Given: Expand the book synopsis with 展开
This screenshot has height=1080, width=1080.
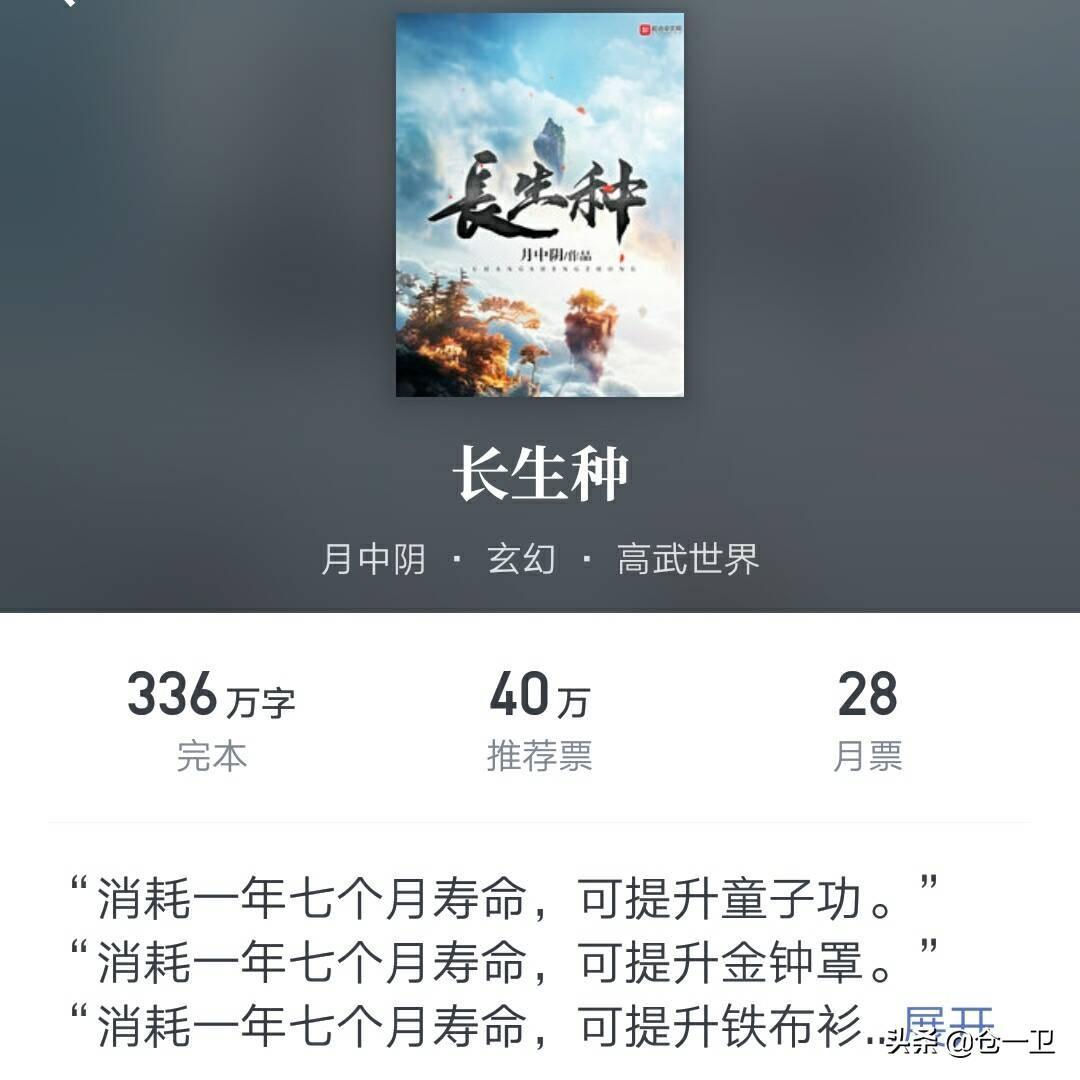Looking at the screenshot, I should [948, 1022].
